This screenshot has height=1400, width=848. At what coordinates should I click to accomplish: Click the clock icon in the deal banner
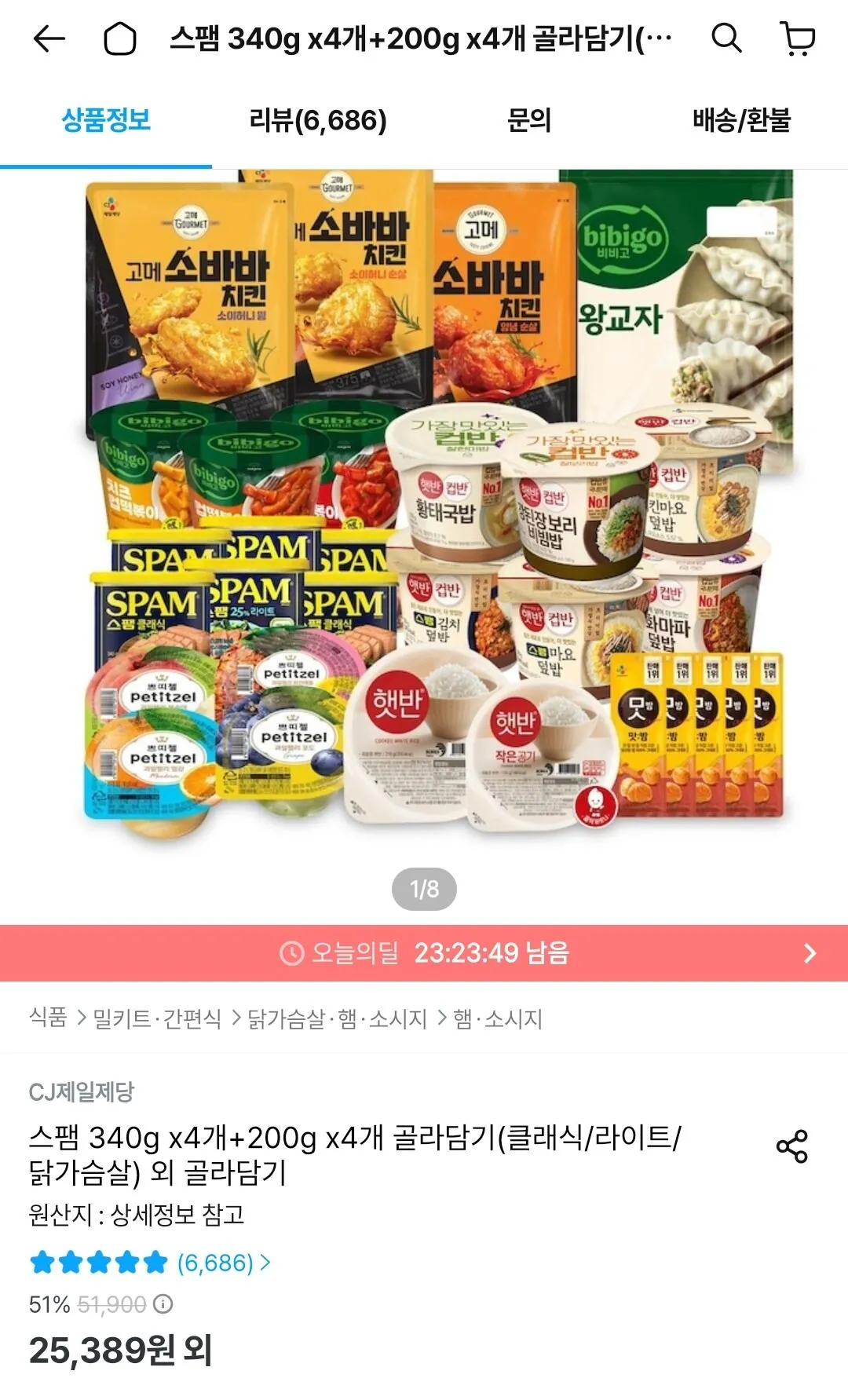tap(292, 955)
